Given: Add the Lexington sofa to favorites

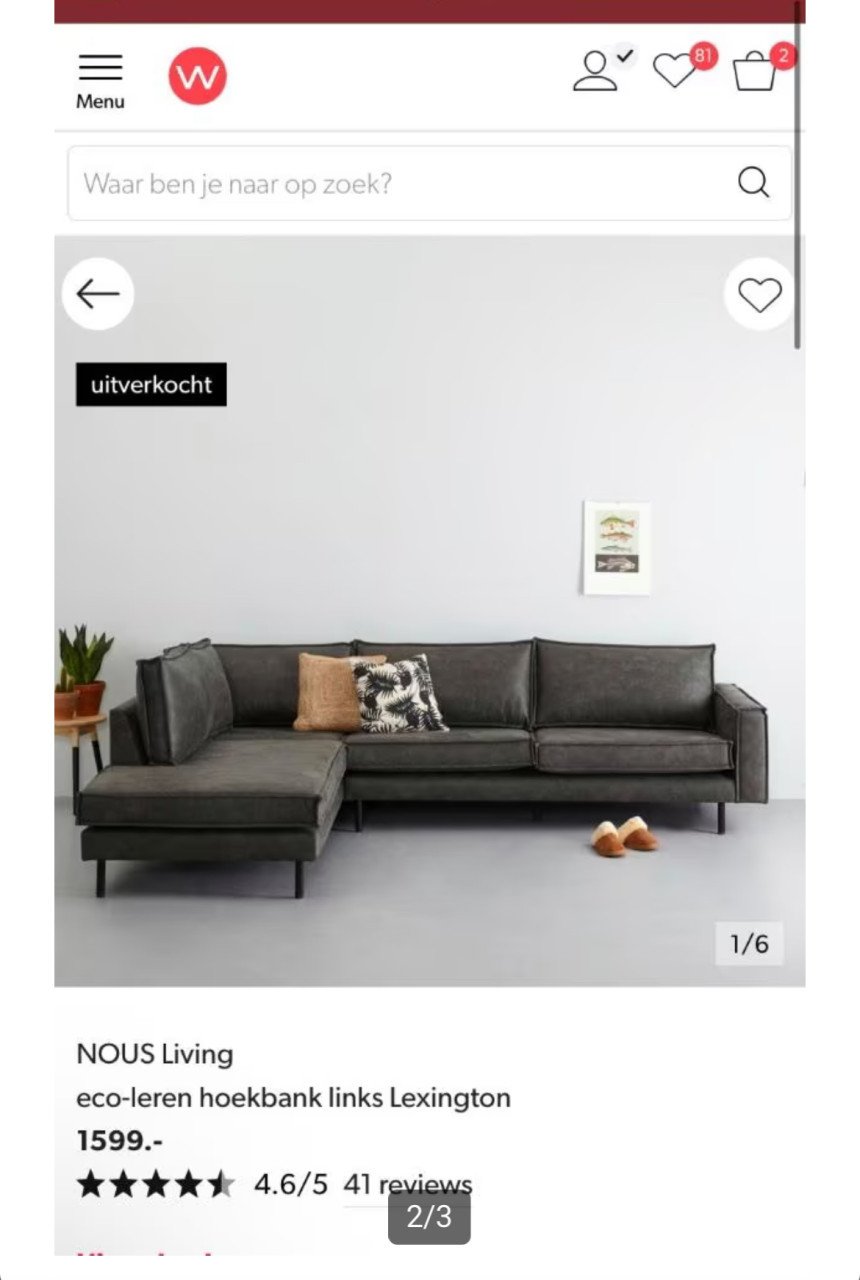Looking at the screenshot, I should click(759, 294).
